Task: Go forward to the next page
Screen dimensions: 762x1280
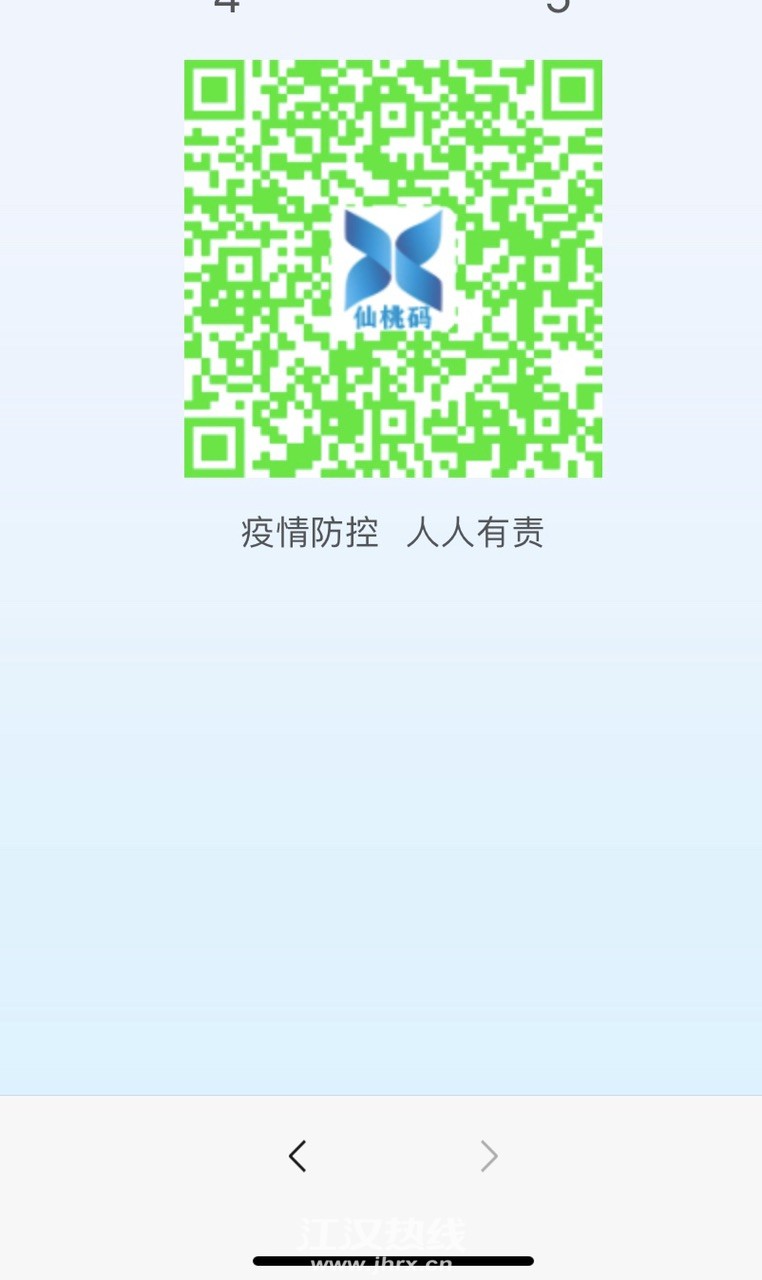Action: pos(488,1156)
